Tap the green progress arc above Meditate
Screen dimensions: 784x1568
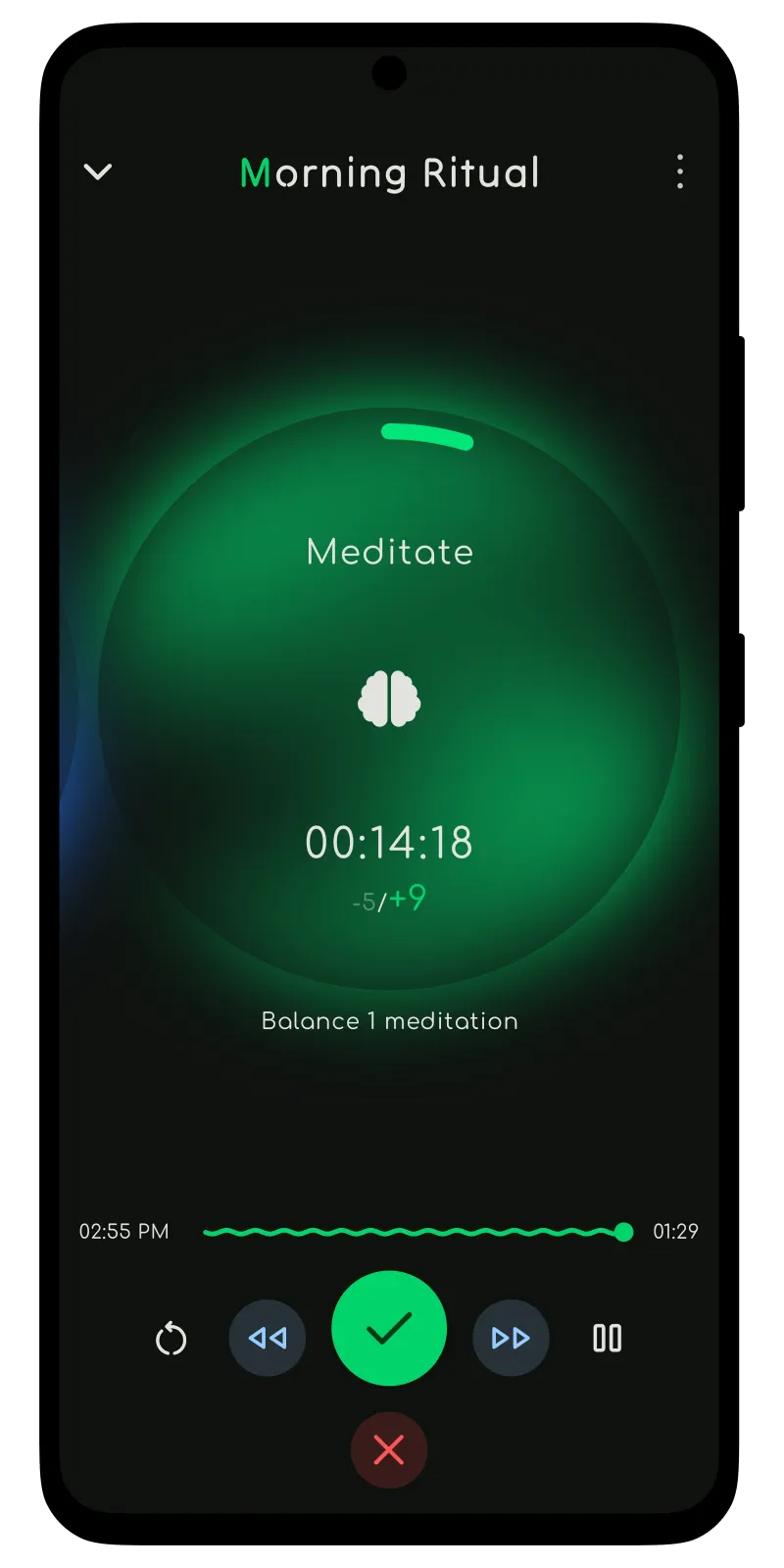coord(426,436)
